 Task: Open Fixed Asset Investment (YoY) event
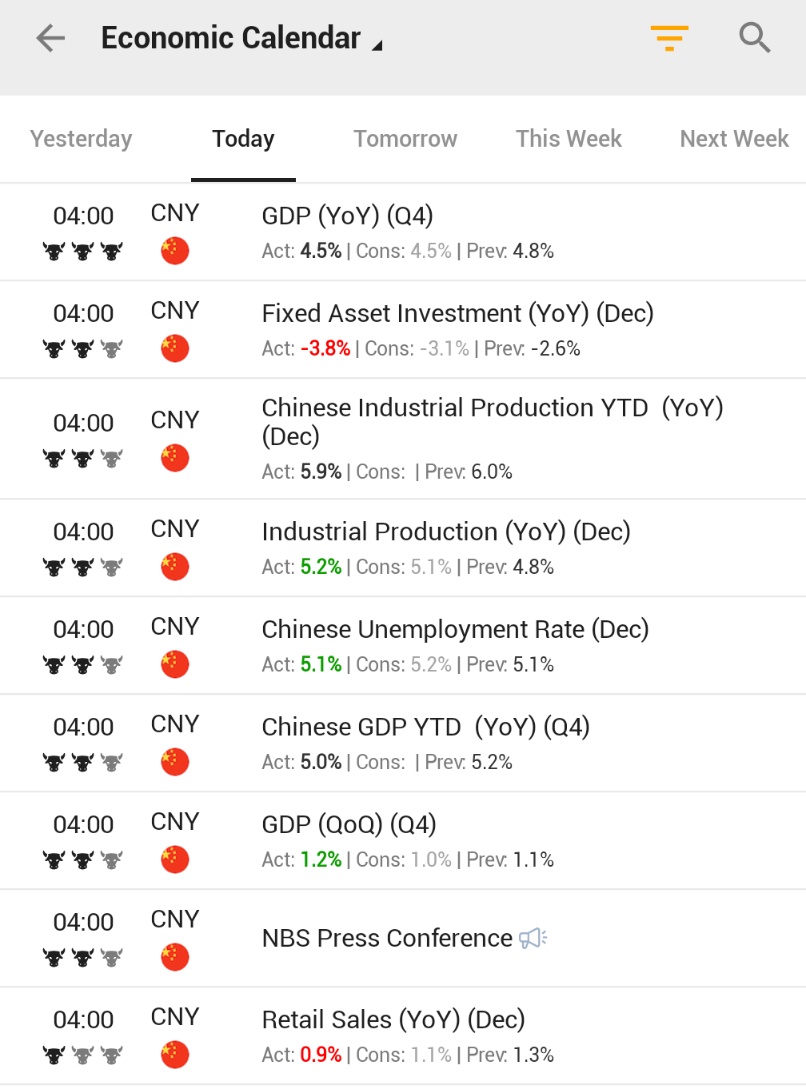[x=457, y=314]
